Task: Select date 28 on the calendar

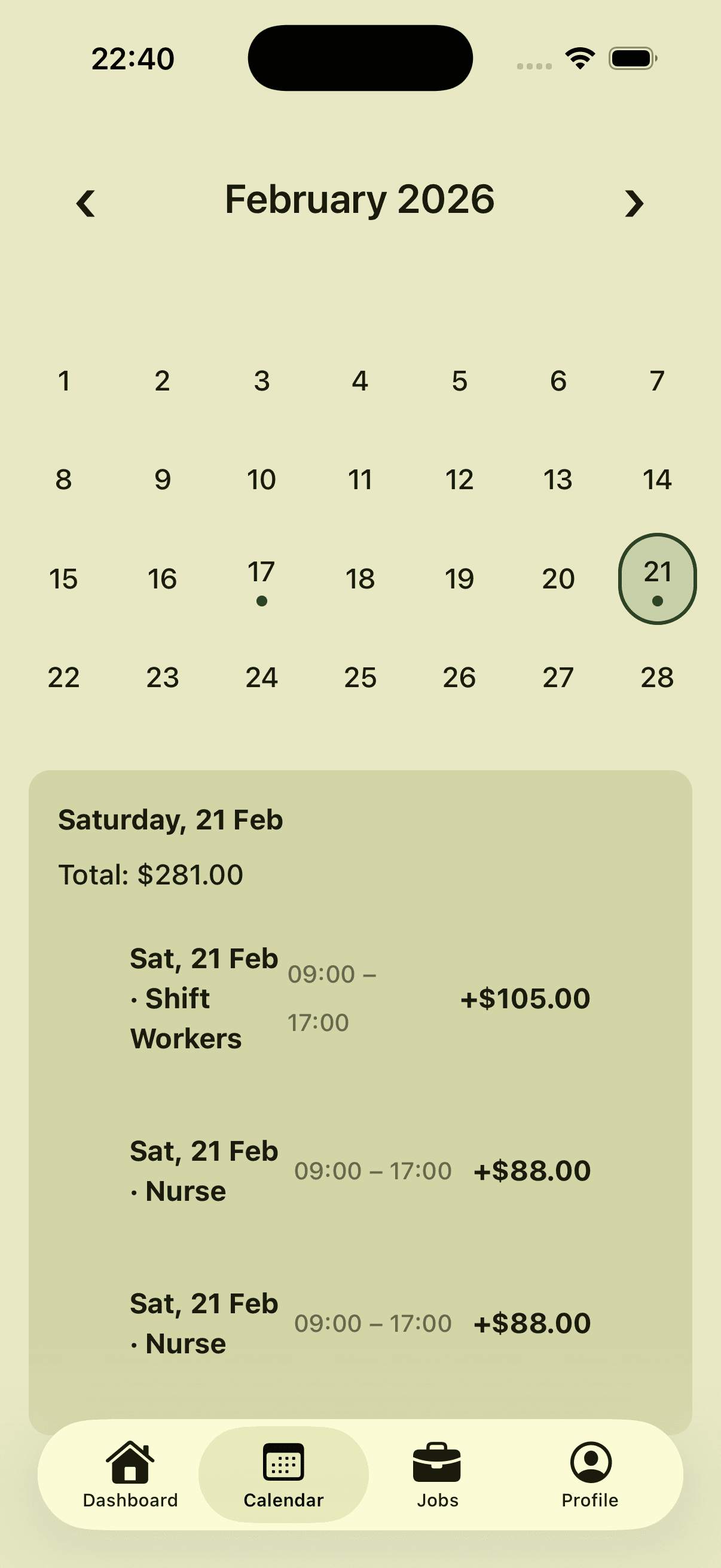Action: (657, 677)
